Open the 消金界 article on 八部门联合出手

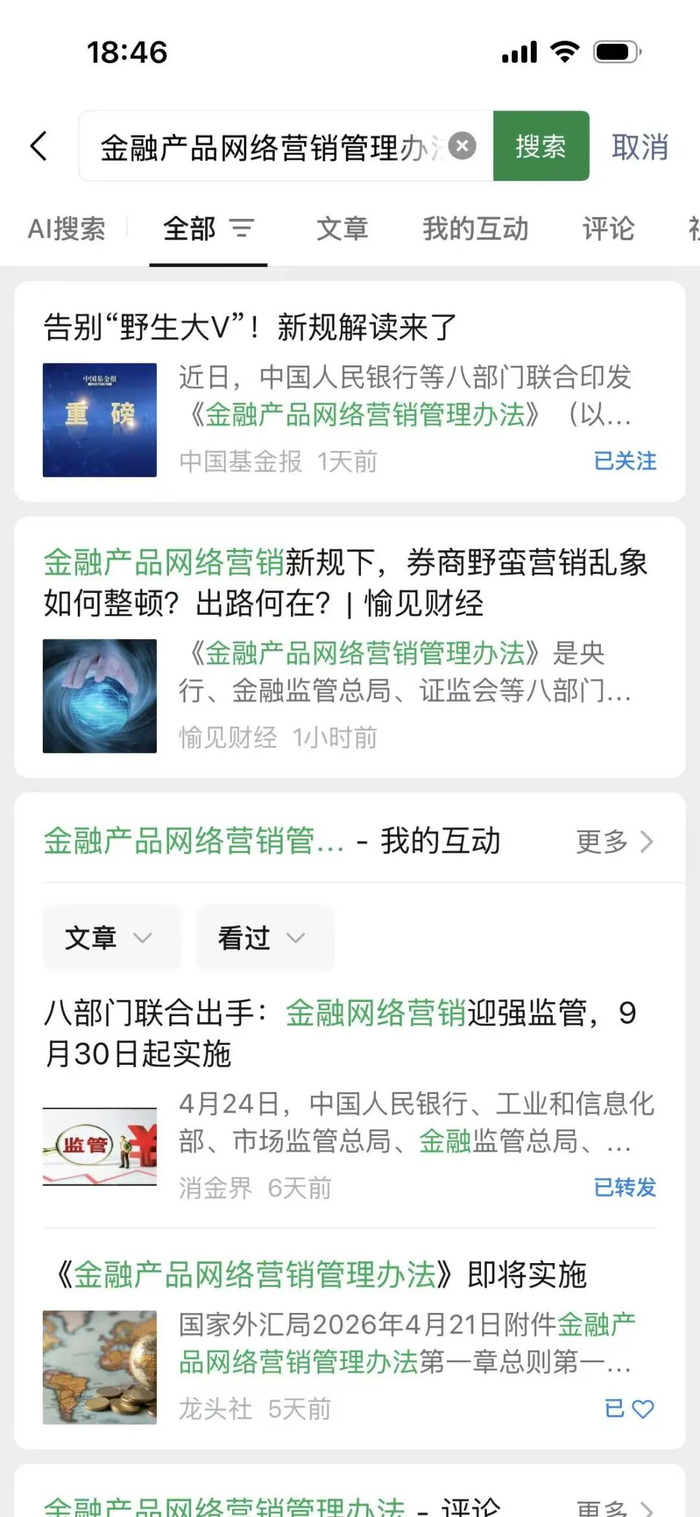[x=350, y=1100]
